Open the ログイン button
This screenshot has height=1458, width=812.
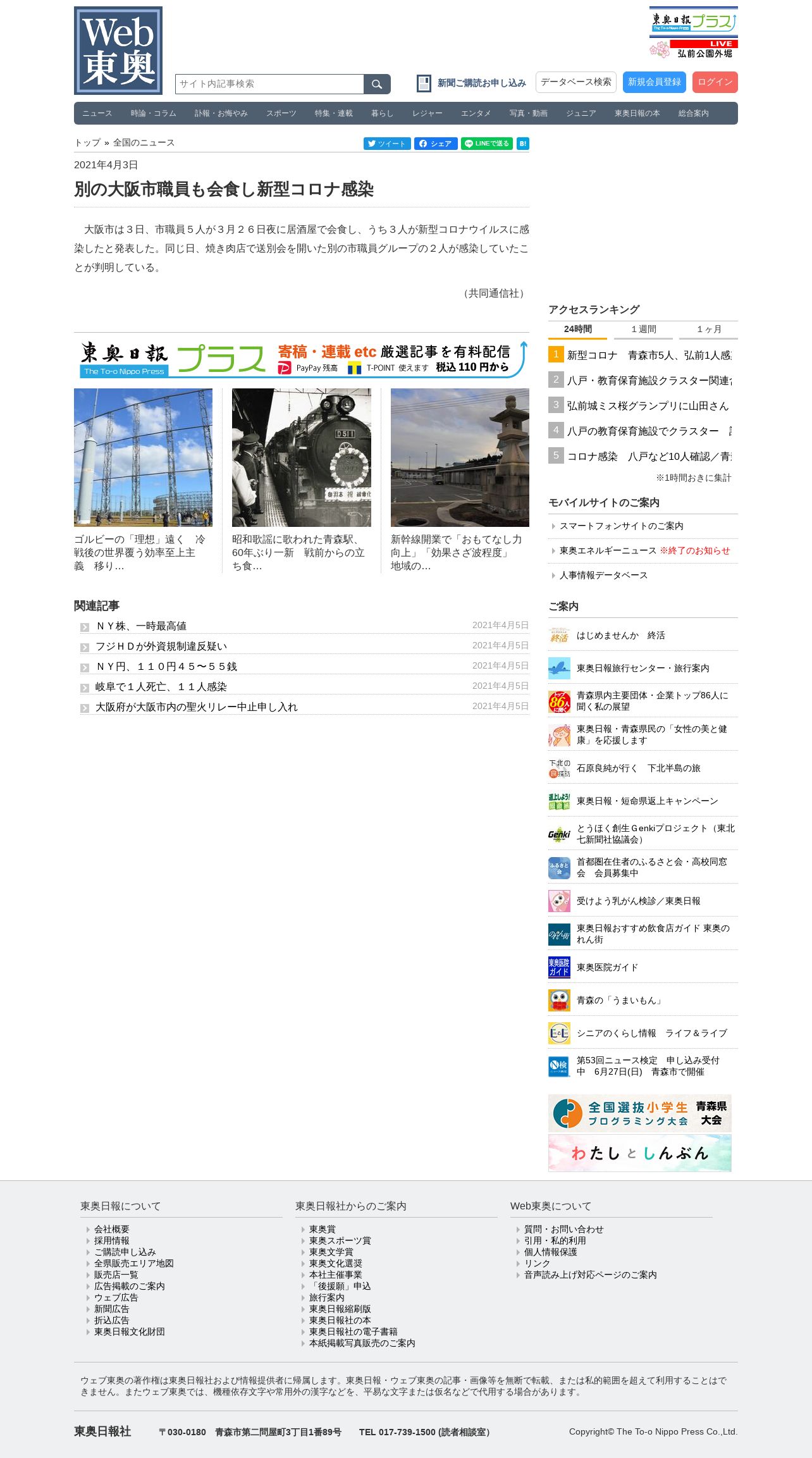[x=715, y=82]
